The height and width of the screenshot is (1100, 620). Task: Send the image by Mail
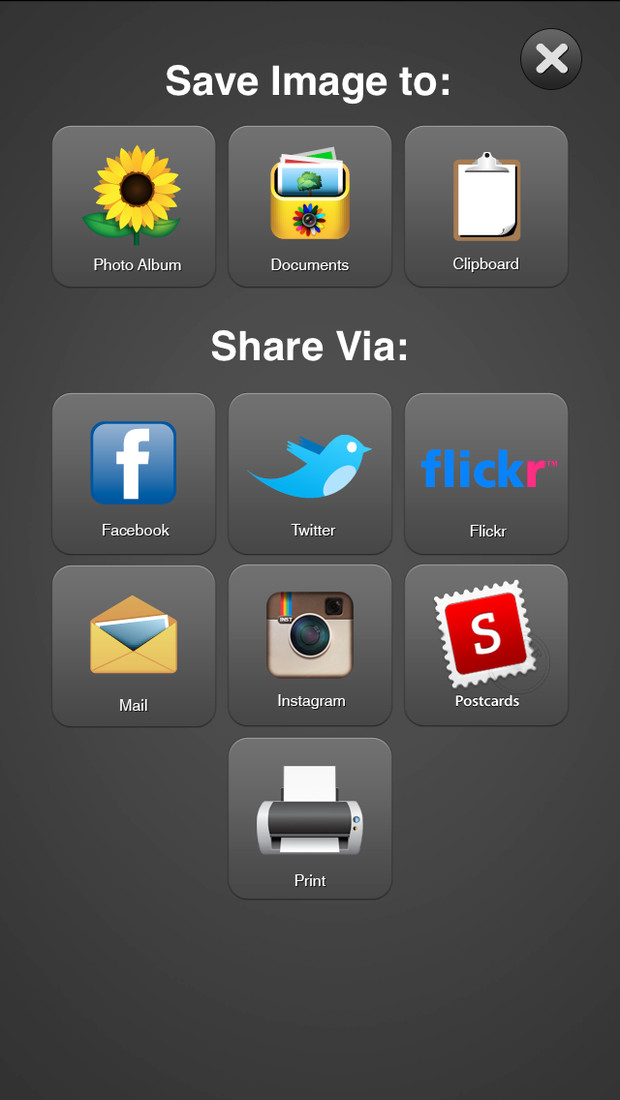pos(134,645)
